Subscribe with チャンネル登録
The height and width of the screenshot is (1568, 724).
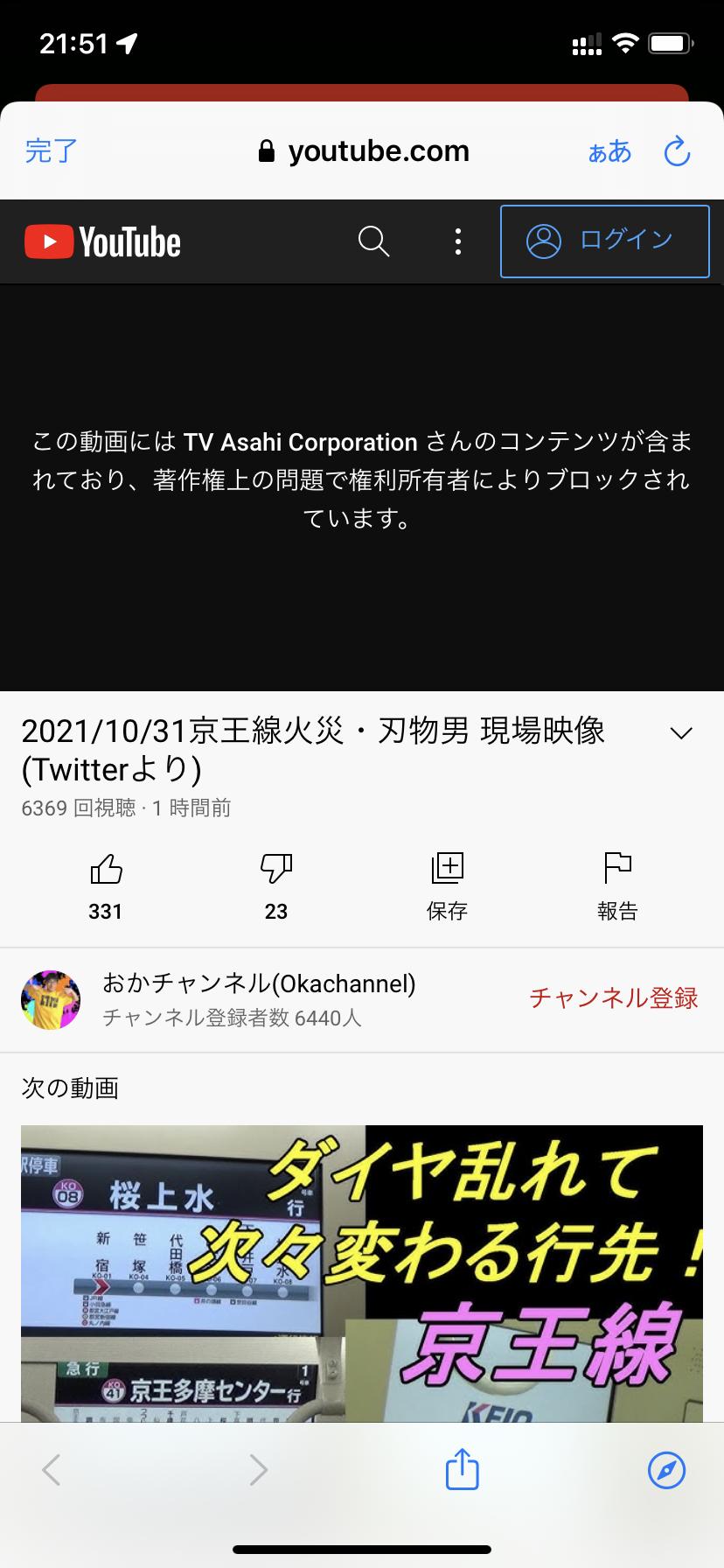pos(613,998)
